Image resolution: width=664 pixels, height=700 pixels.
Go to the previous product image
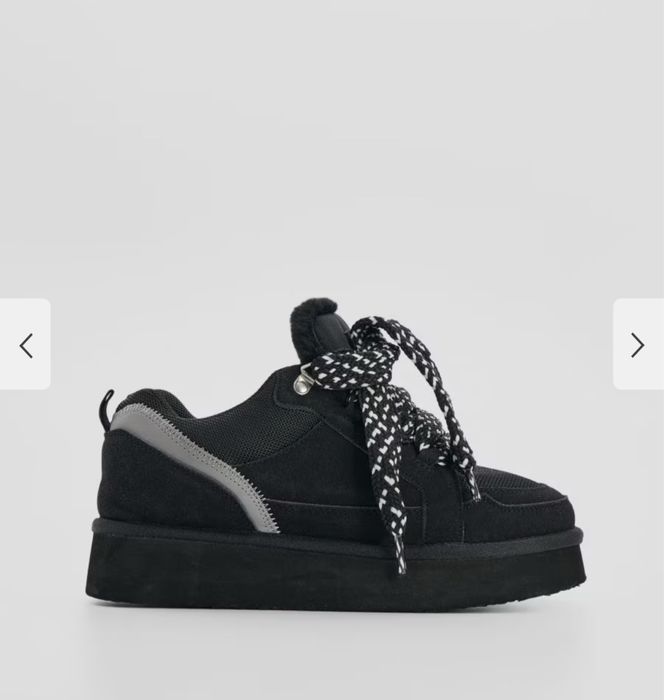coord(26,345)
